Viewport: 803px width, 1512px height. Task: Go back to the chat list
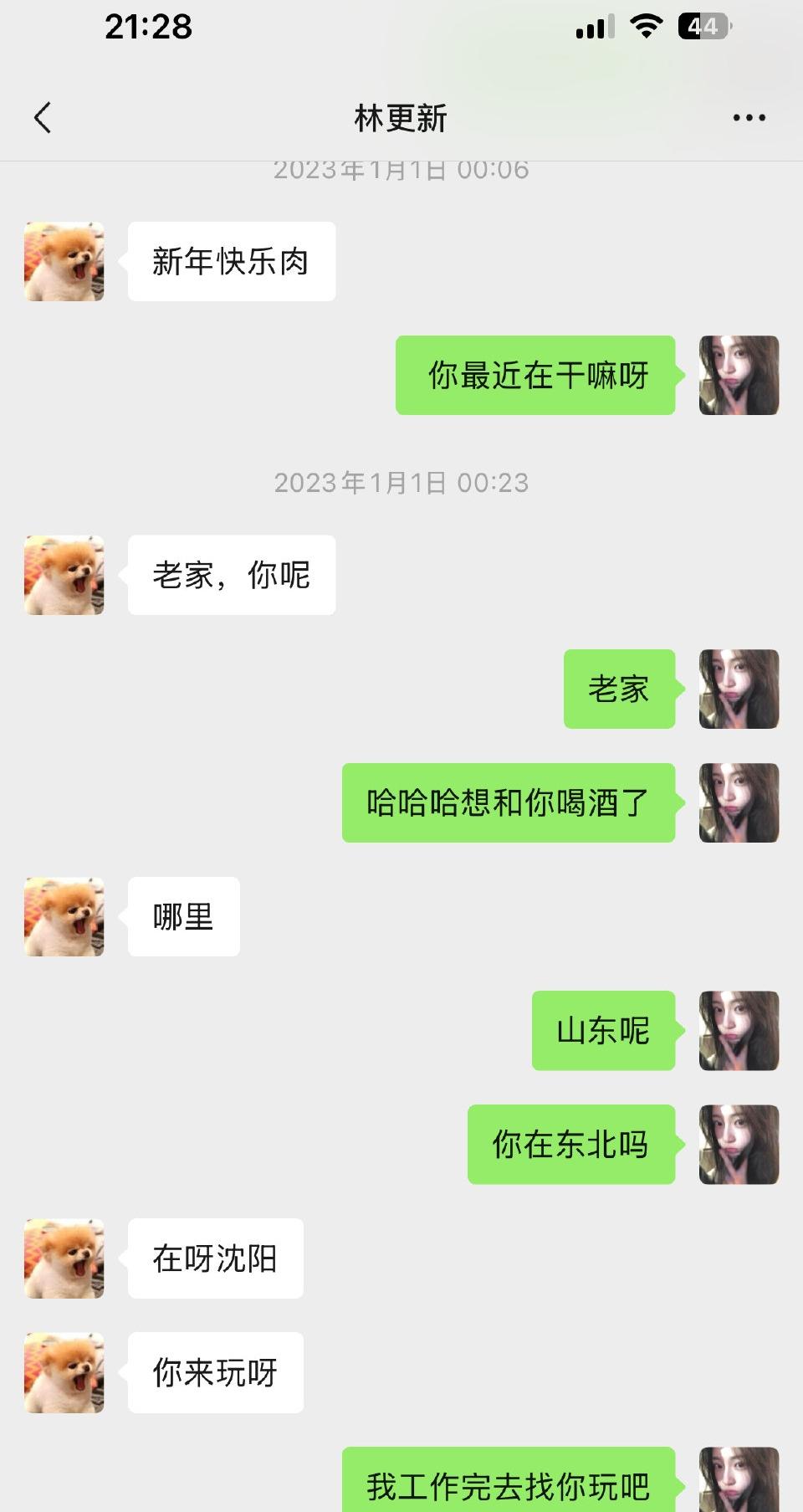(x=43, y=118)
